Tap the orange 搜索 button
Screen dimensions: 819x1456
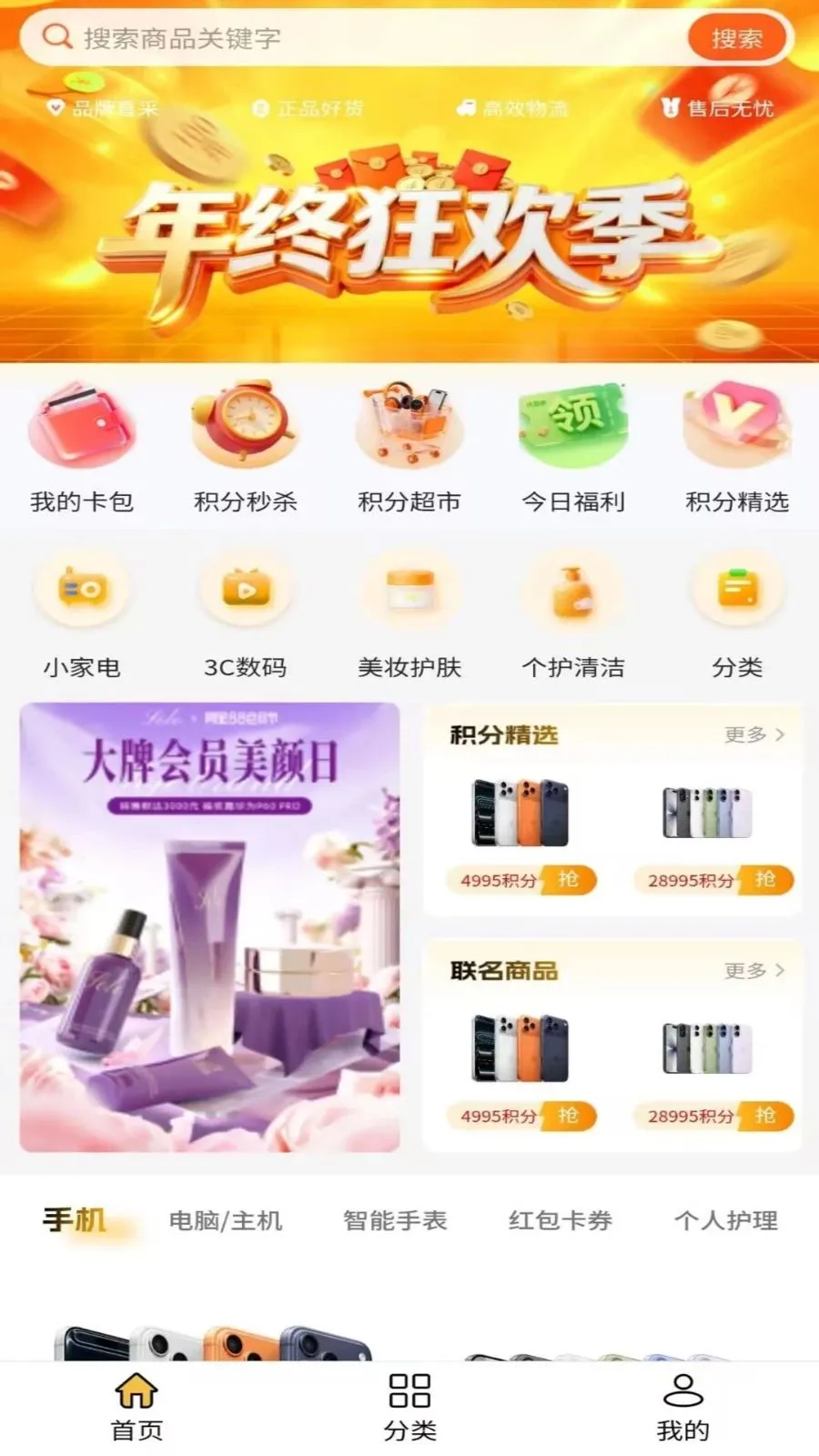point(736,38)
